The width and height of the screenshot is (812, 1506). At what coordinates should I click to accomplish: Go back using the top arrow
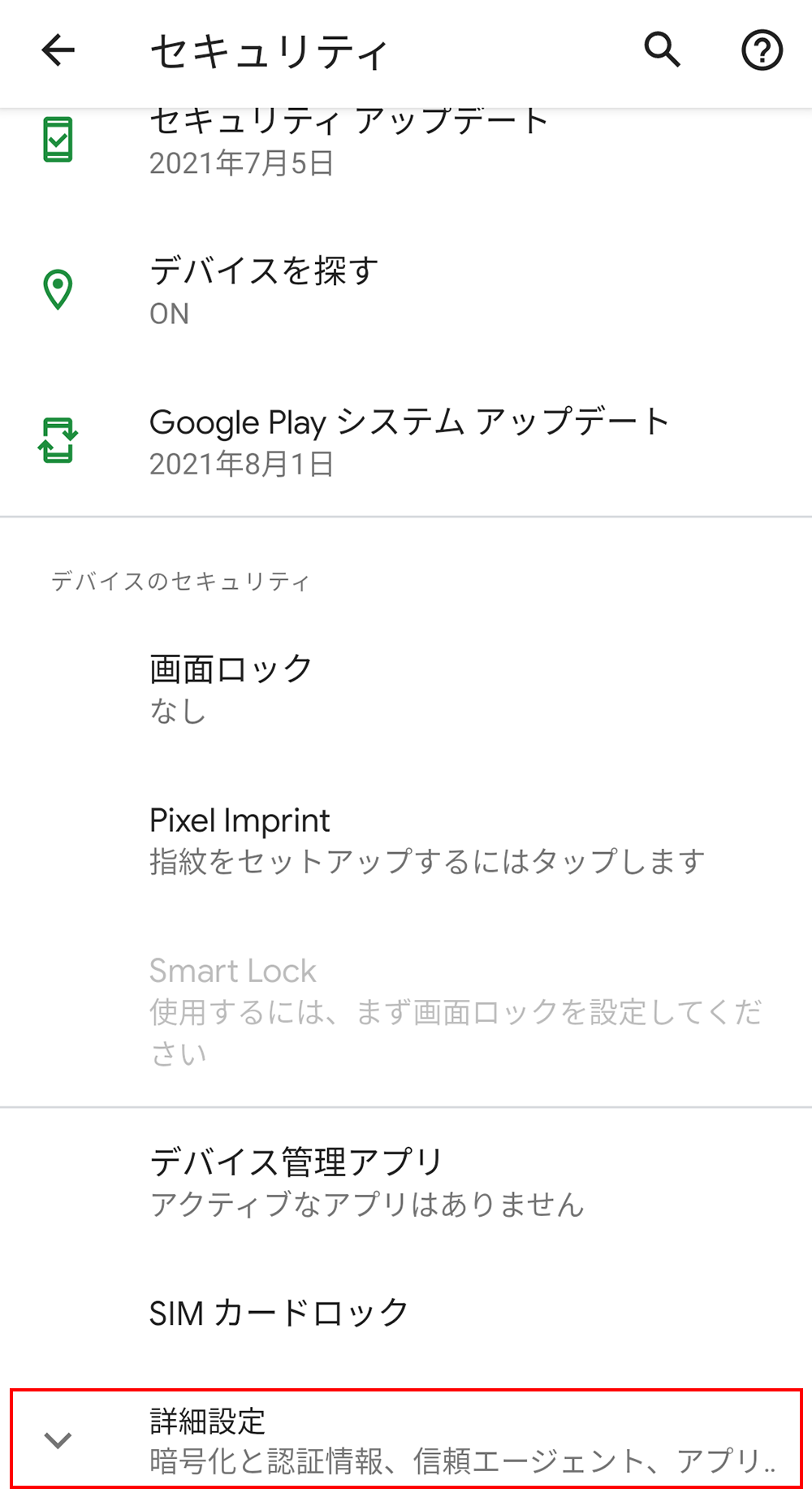coord(58,50)
